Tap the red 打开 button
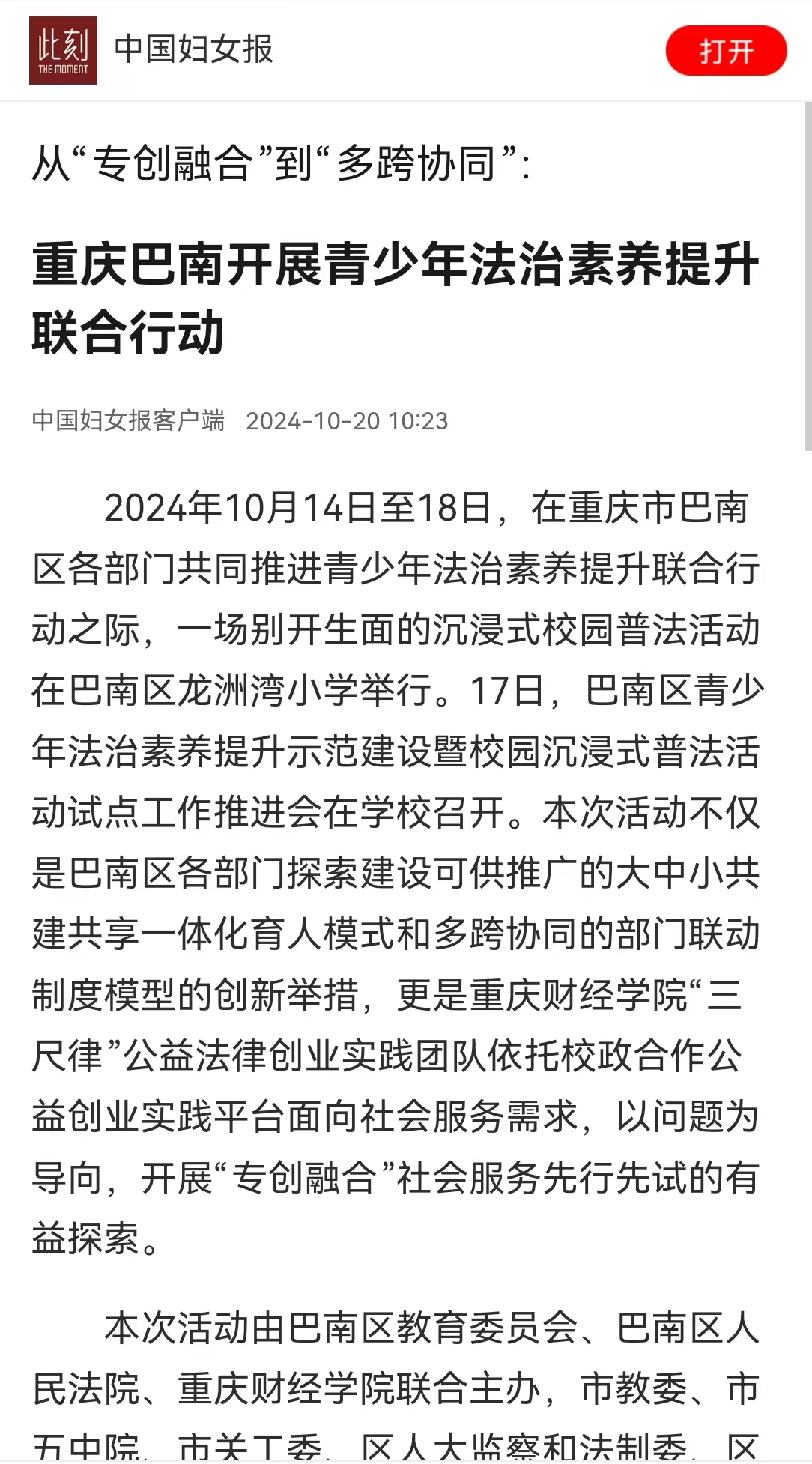The height and width of the screenshot is (1464, 812). [x=726, y=51]
